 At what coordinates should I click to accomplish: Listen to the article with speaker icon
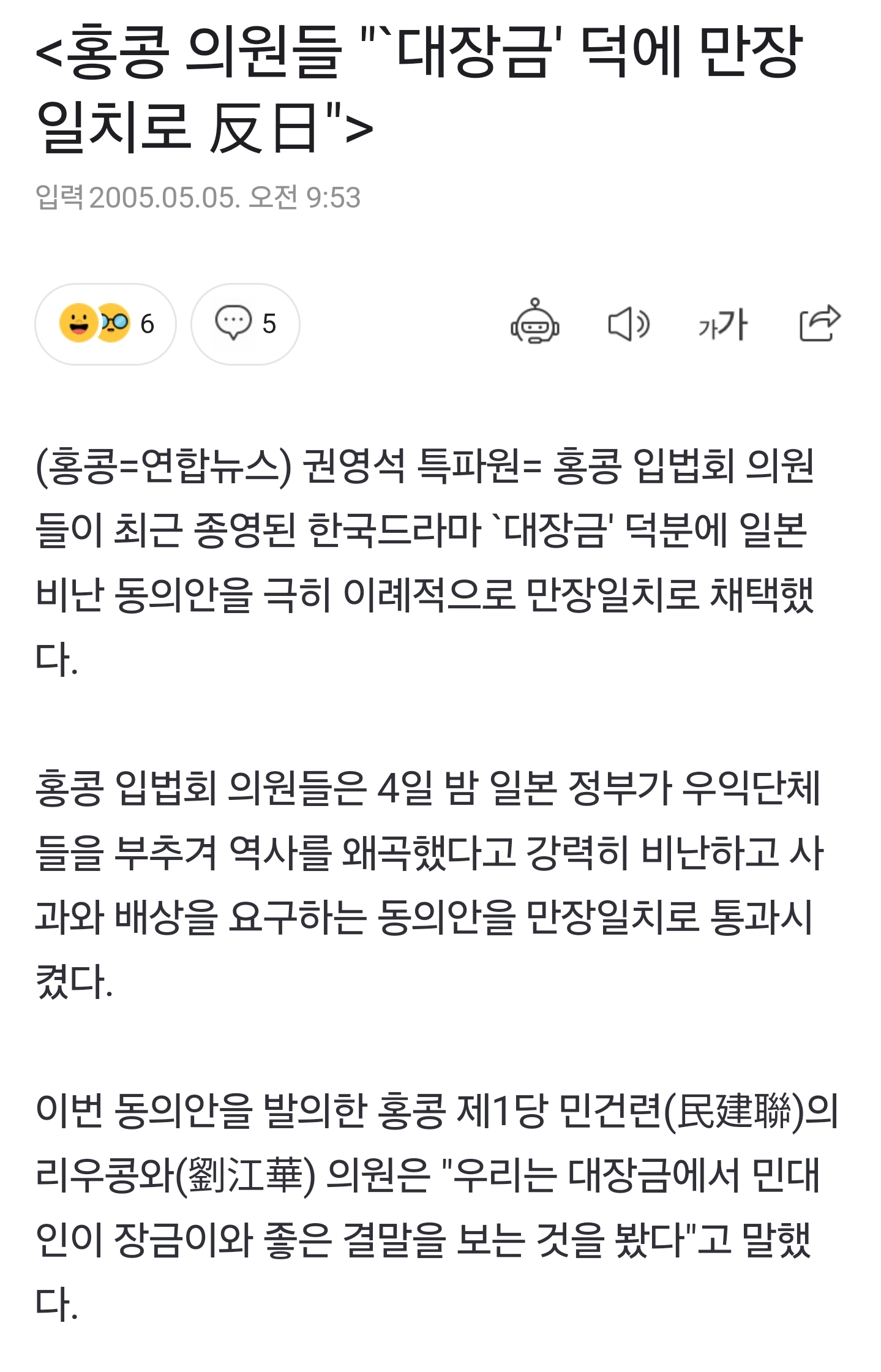click(x=629, y=324)
